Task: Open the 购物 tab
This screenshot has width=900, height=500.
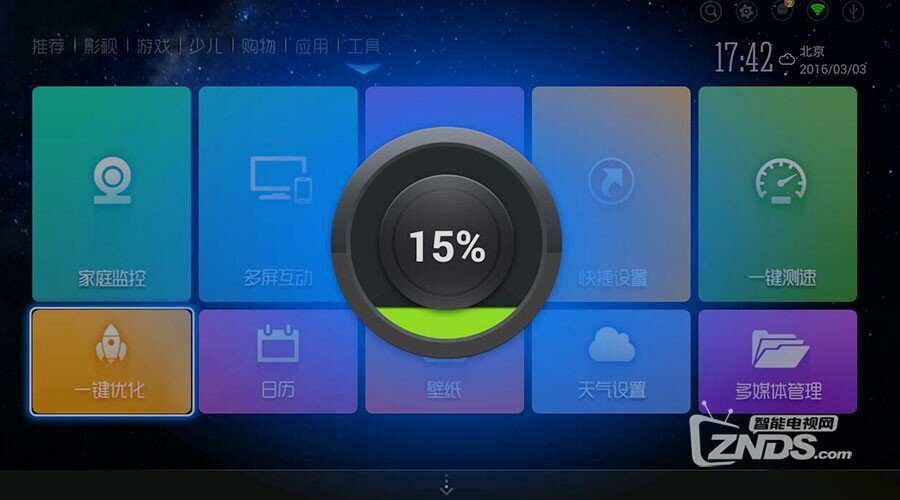Action: point(258,46)
